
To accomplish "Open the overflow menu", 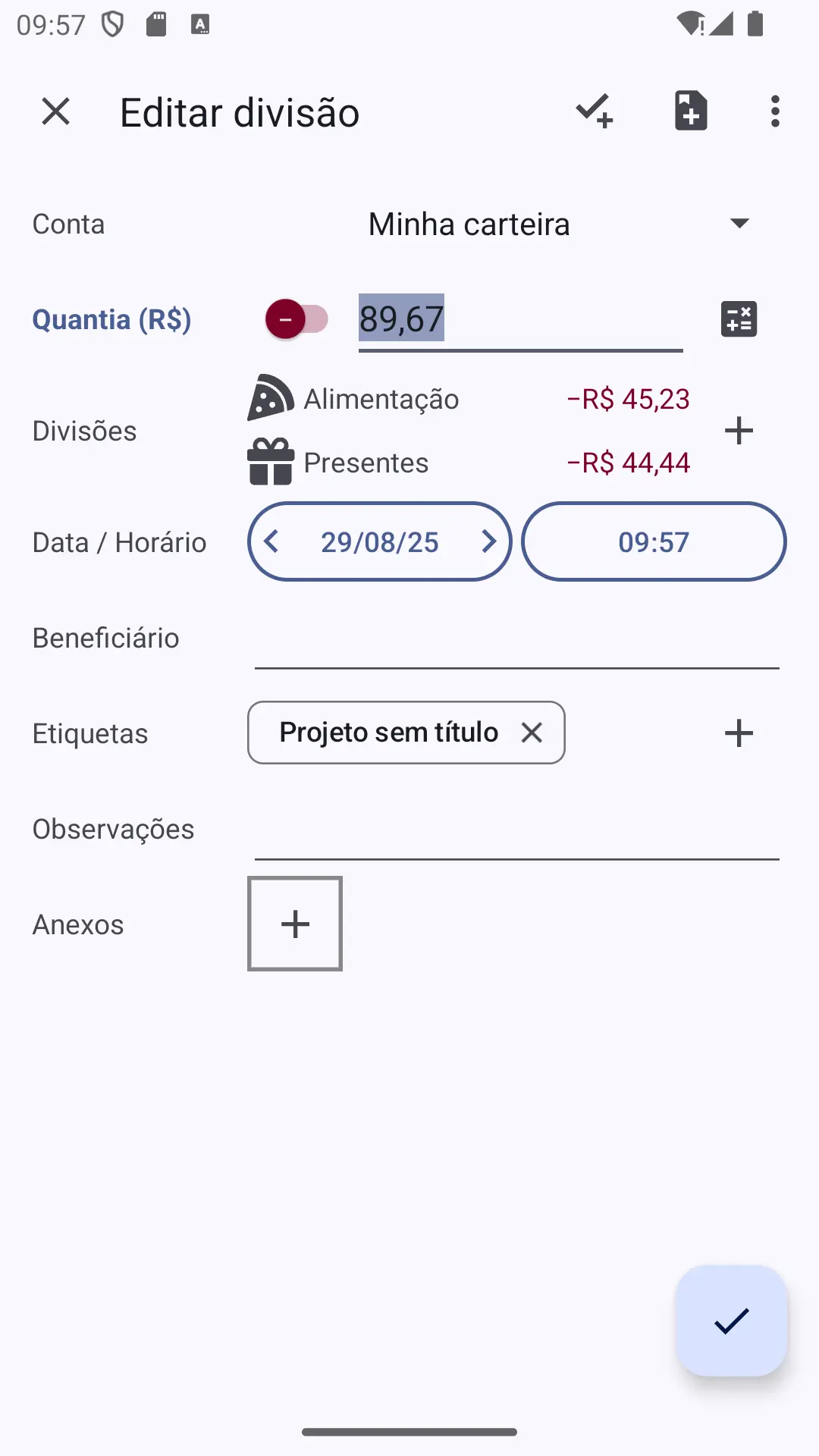I will coord(774,111).
